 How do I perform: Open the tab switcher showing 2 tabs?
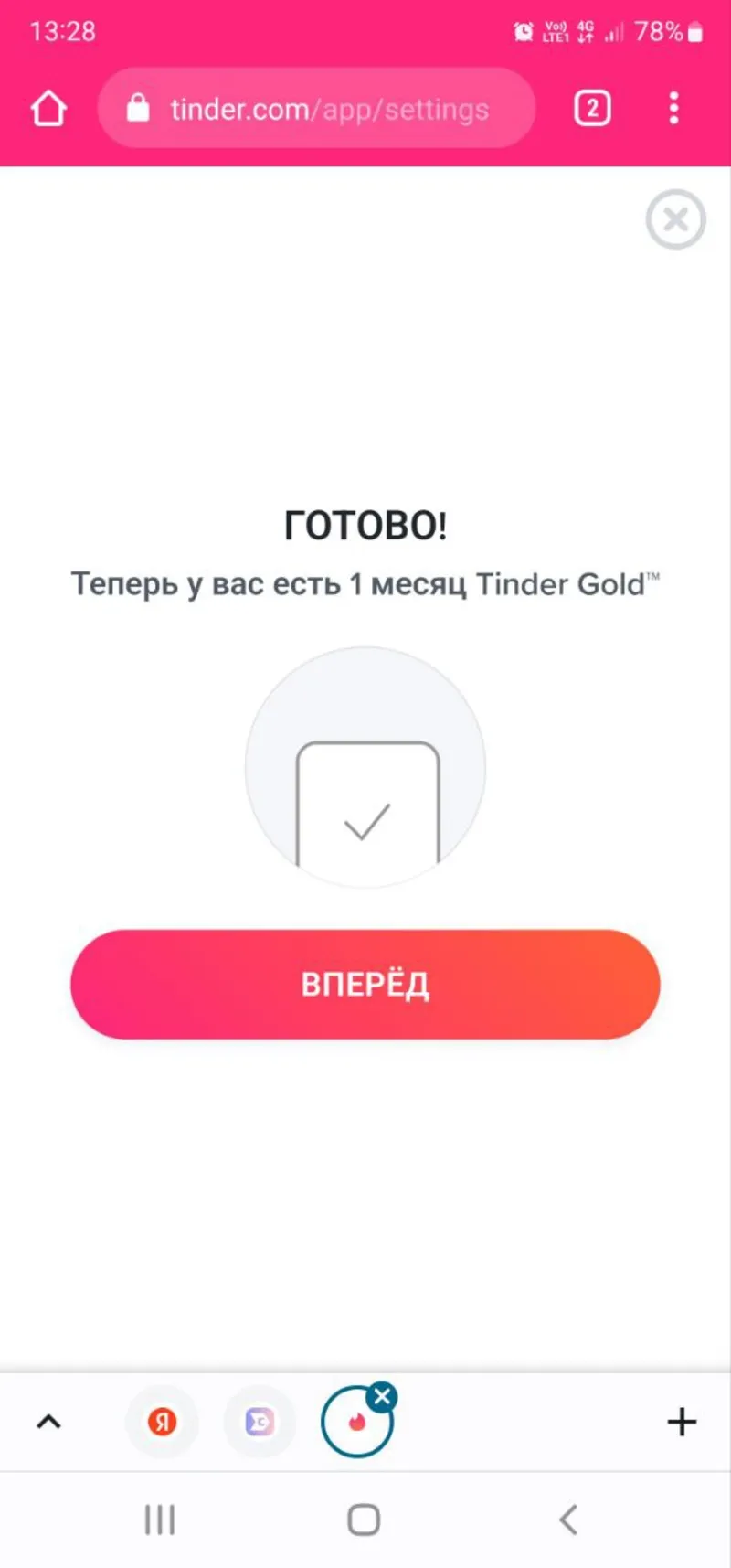(x=592, y=109)
